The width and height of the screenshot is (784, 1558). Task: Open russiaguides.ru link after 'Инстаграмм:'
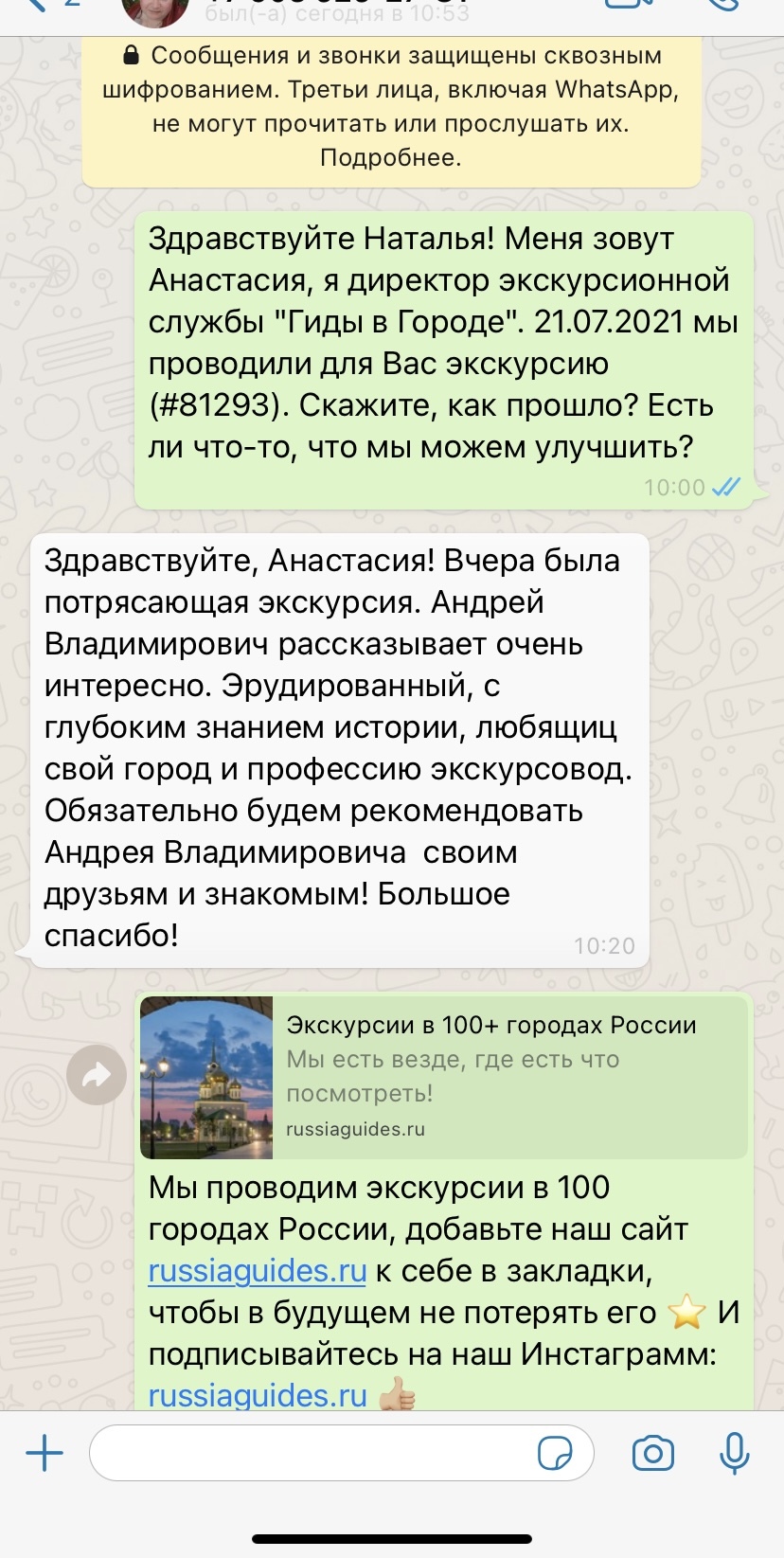[x=257, y=1395]
